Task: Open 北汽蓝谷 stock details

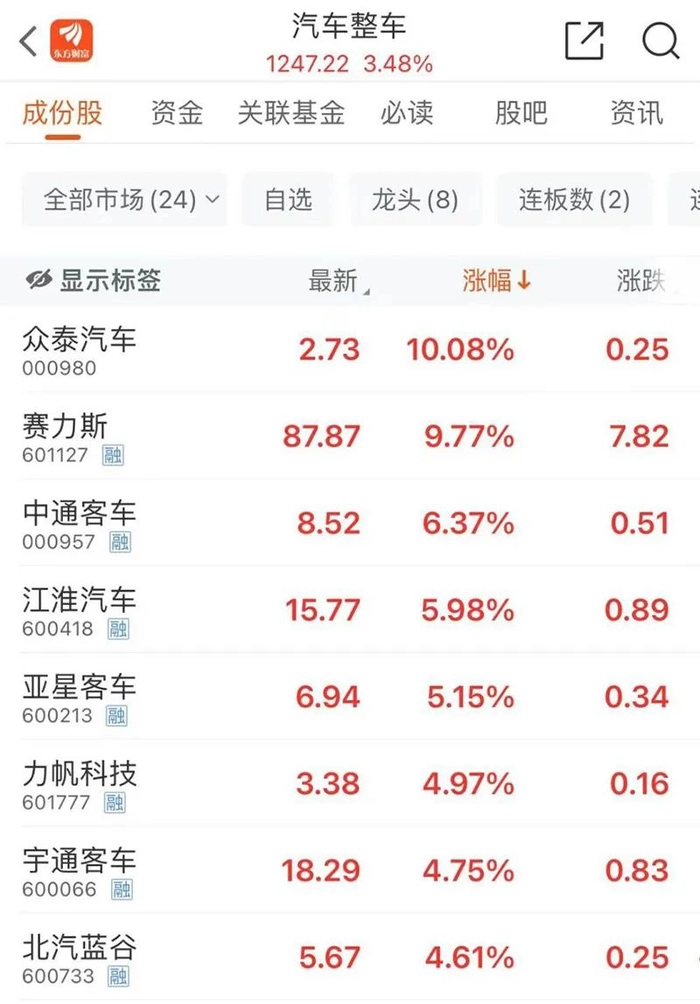Action: coord(80,957)
